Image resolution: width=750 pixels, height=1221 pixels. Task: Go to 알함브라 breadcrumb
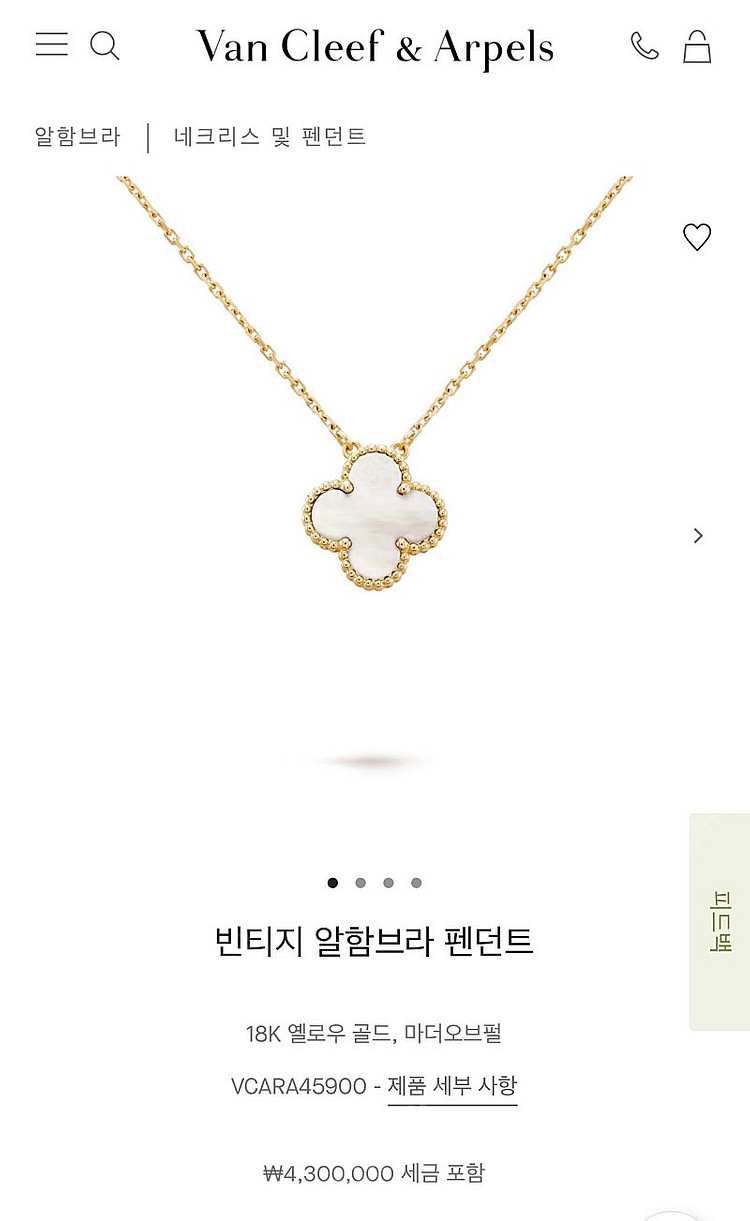point(77,136)
